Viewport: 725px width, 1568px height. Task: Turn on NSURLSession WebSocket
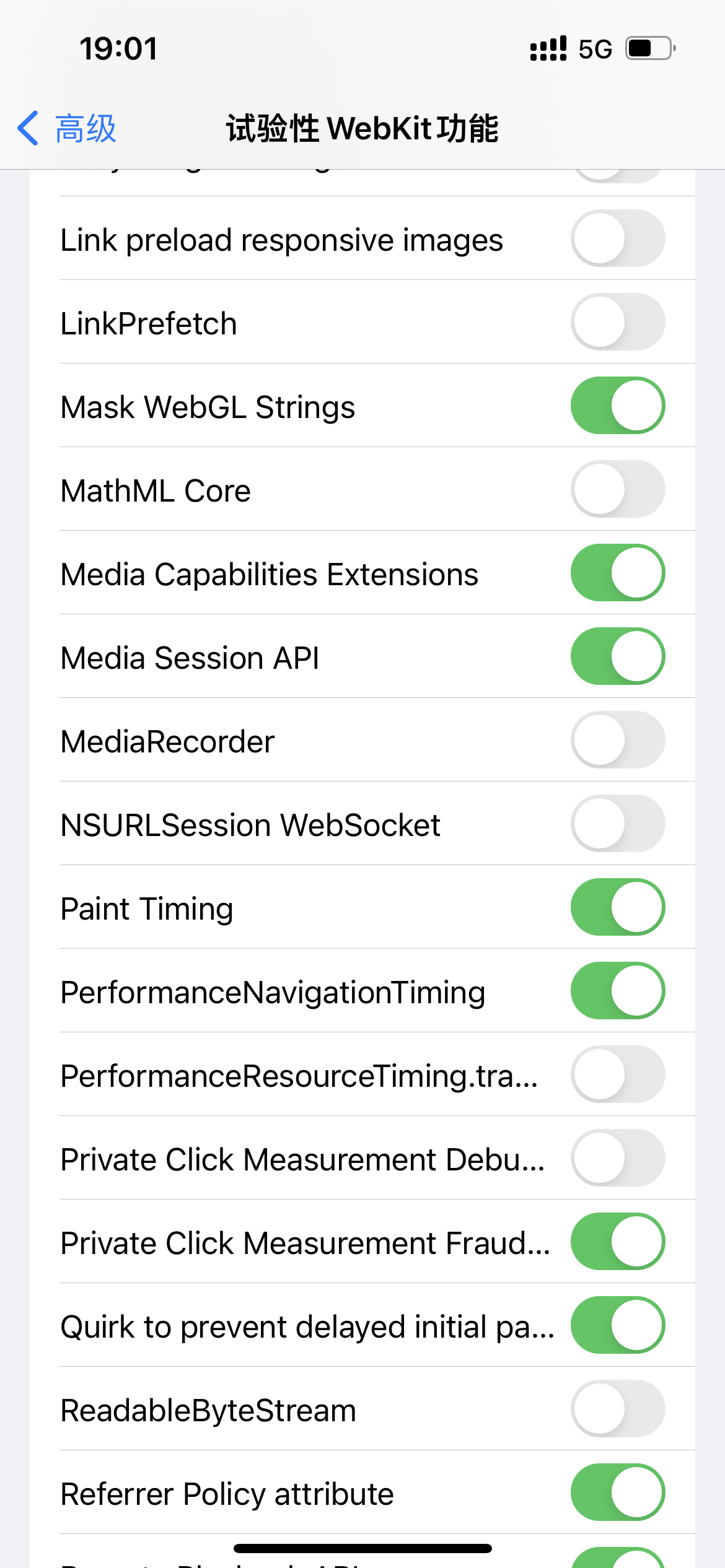(617, 824)
